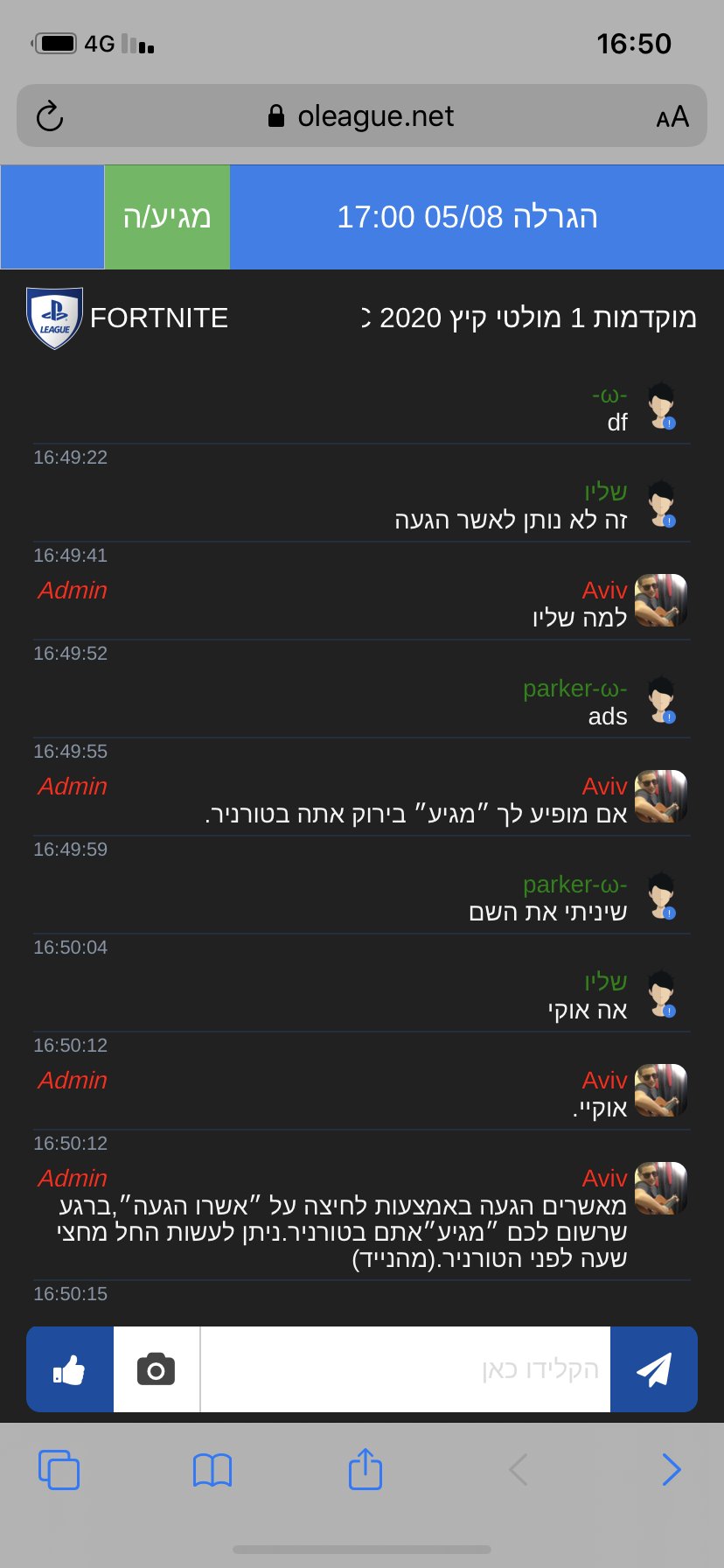Tap the oleague.net address bar
The width and height of the screenshot is (724, 1568).
[362, 115]
